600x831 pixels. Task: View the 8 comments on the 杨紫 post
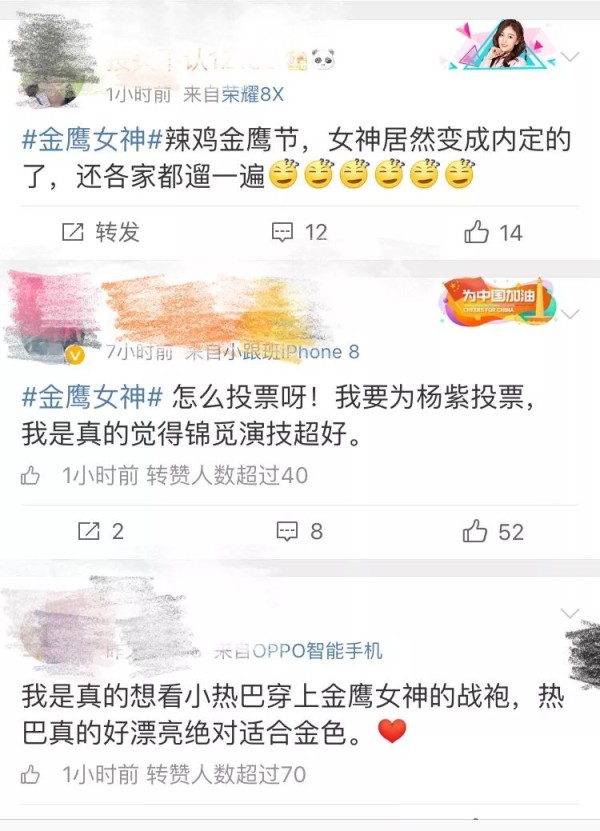(x=299, y=531)
